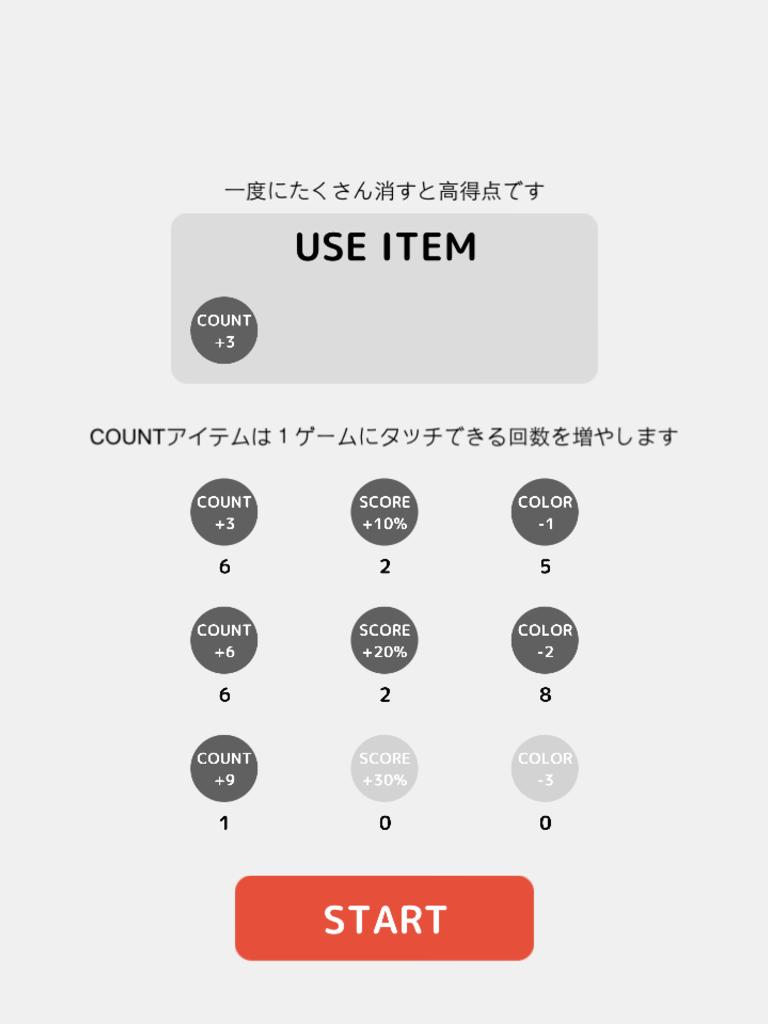The image size is (768, 1024).
Task: Pick the COLOR -2 item
Action: (x=545, y=640)
